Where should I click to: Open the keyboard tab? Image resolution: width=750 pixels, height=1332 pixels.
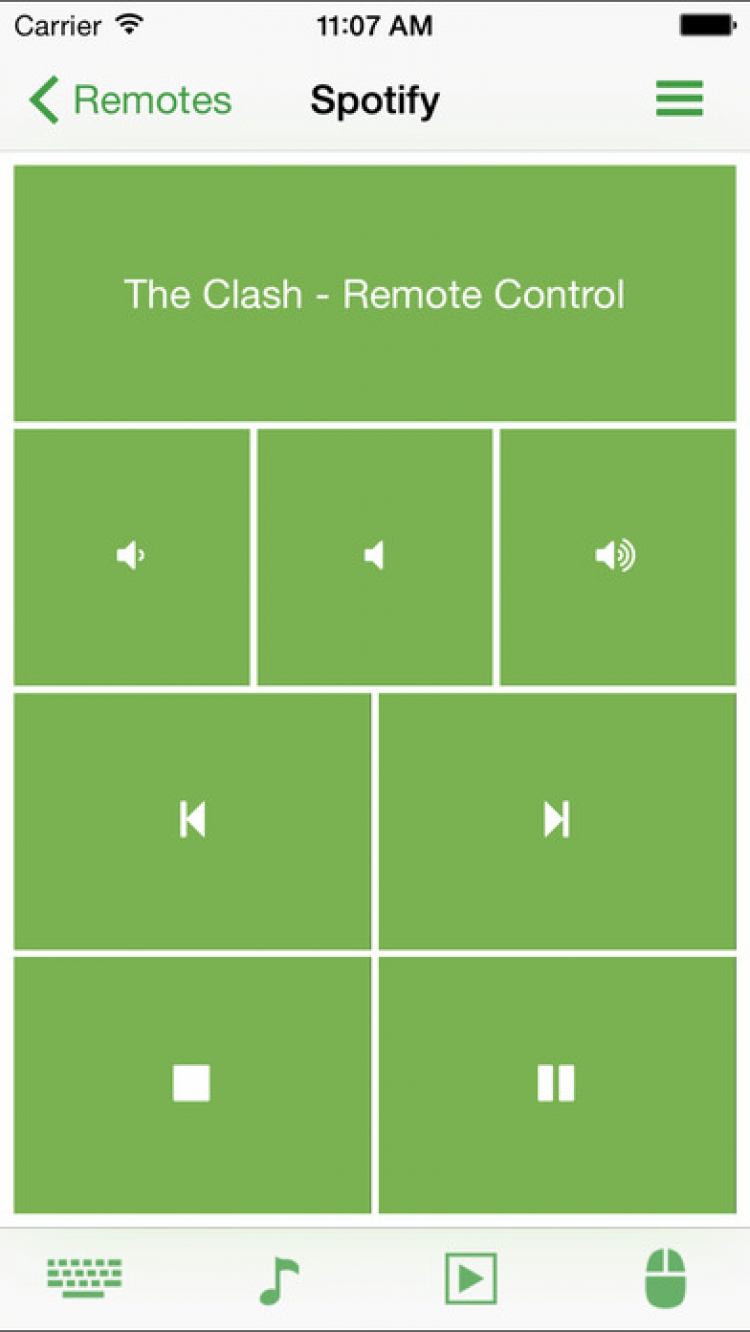(85, 1277)
